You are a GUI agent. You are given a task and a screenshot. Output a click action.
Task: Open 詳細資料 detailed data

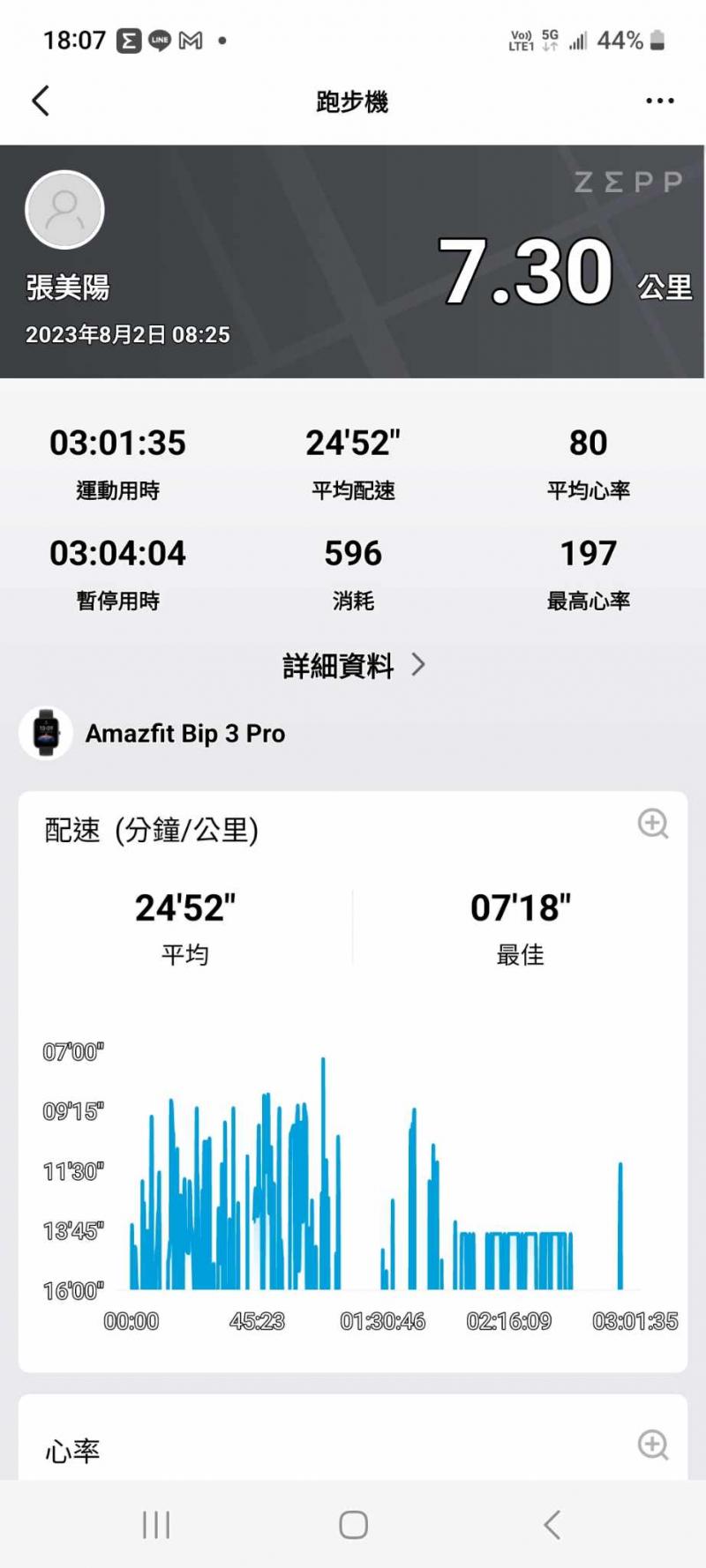point(353,666)
